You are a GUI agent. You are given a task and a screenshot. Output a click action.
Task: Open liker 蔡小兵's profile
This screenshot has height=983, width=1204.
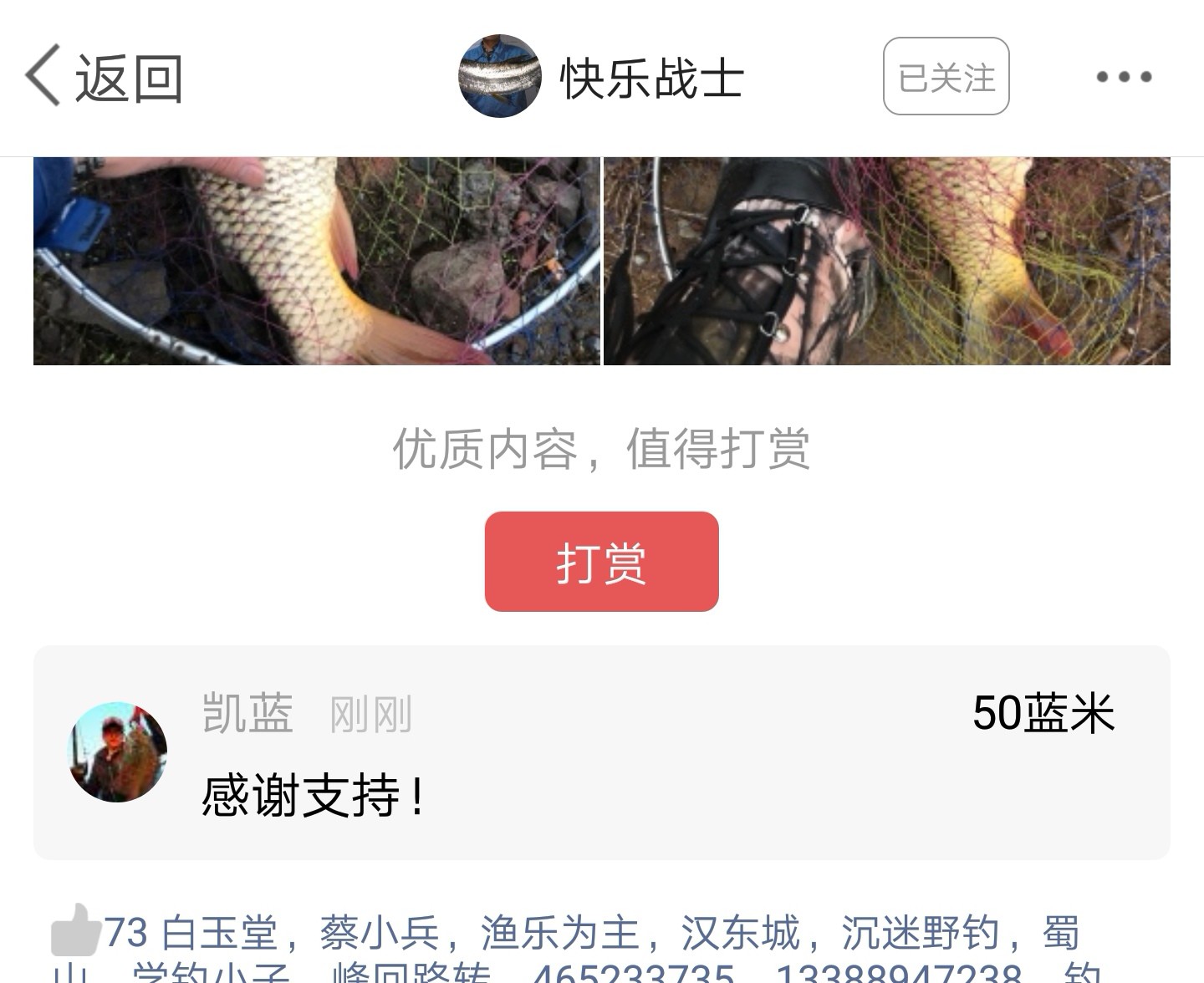[x=380, y=934]
